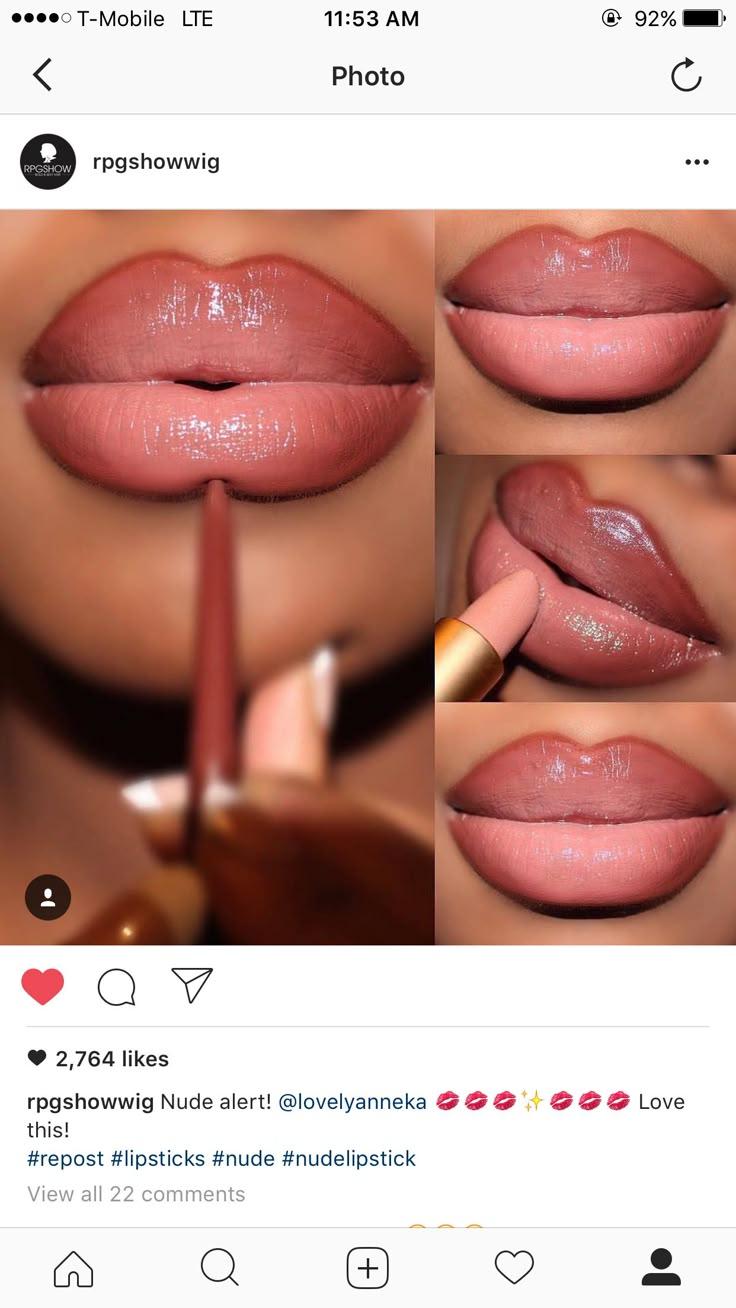736x1308 pixels.
Task: Switch to the Home tab
Action: click(73, 1268)
